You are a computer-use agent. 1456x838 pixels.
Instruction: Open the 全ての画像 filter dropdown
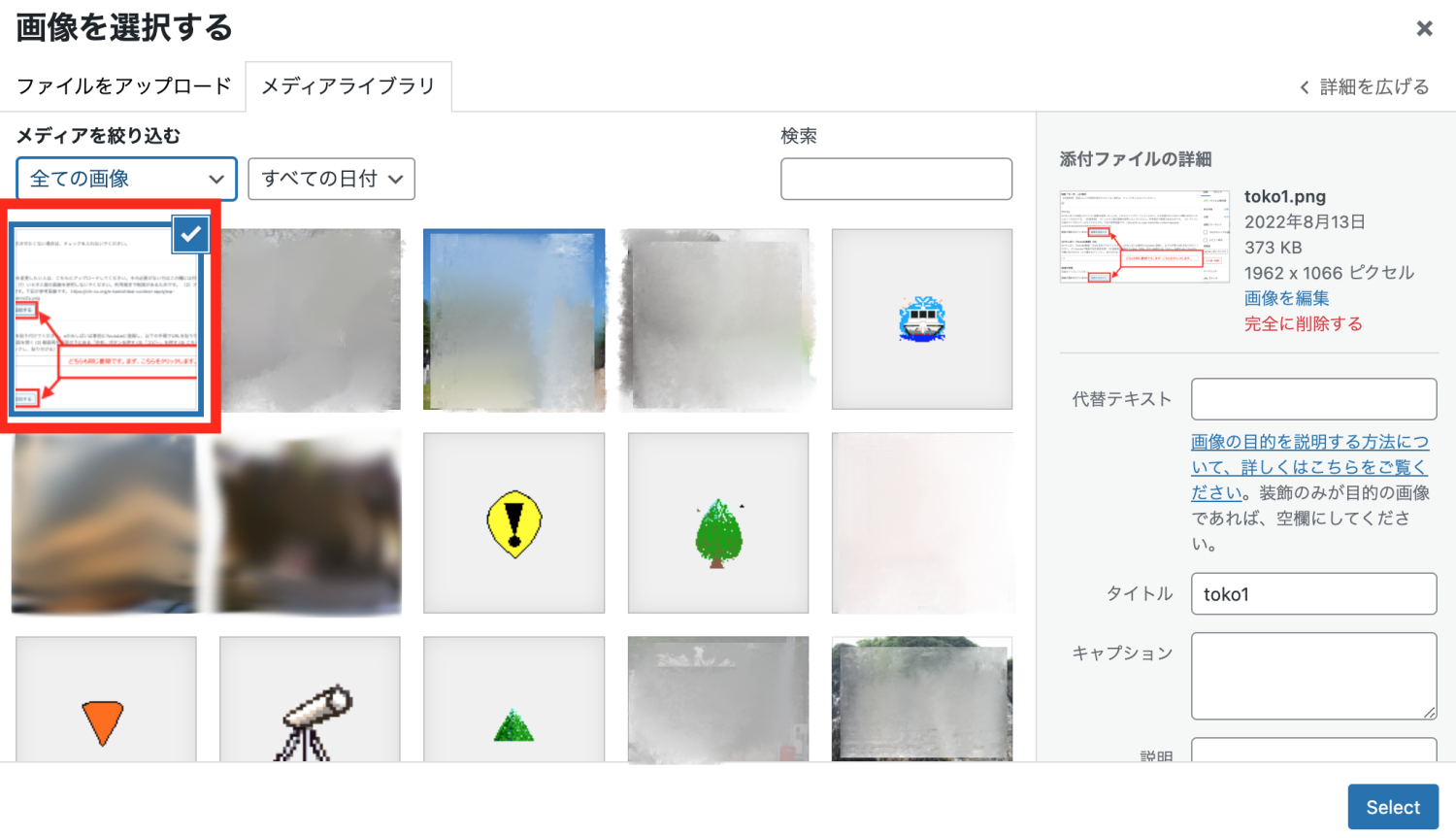(126, 179)
